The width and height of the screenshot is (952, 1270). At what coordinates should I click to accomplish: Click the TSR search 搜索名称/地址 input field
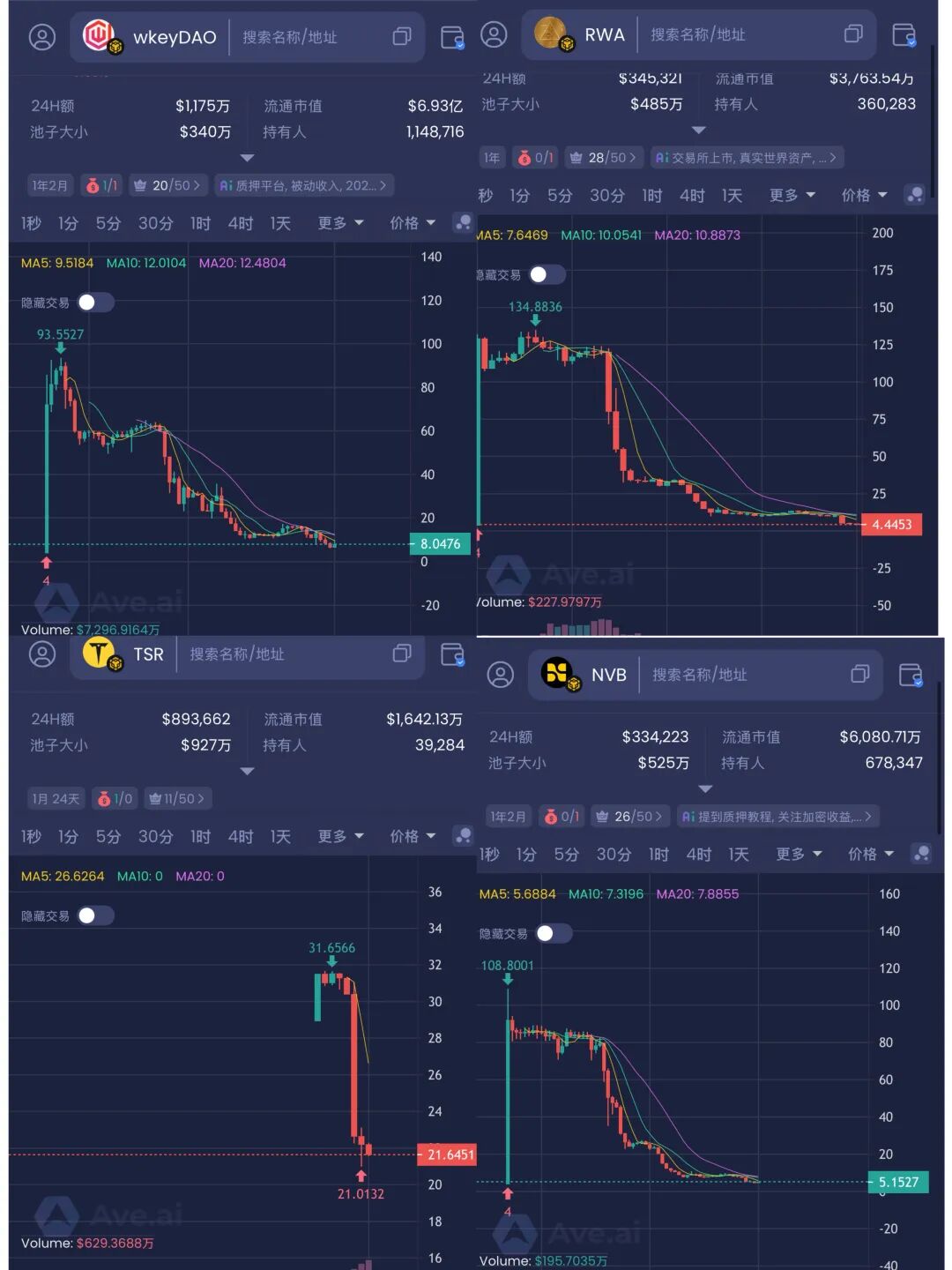(x=264, y=654)
